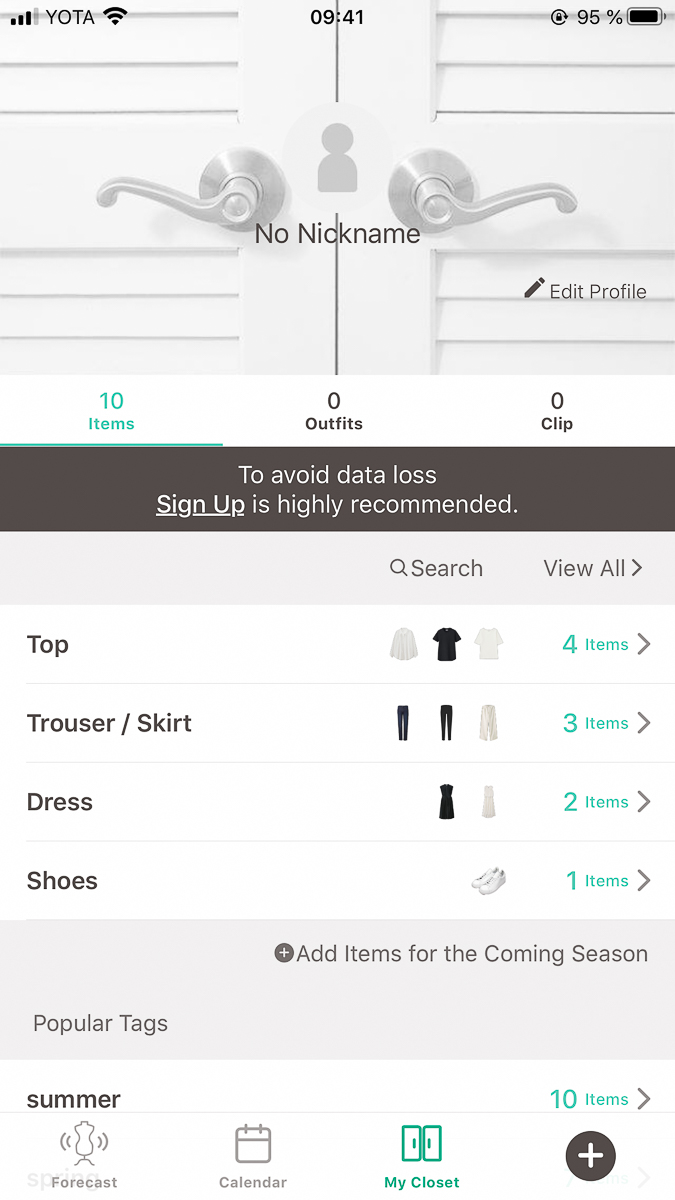
Task: Tap View All items
Action: tap(592, 568)
